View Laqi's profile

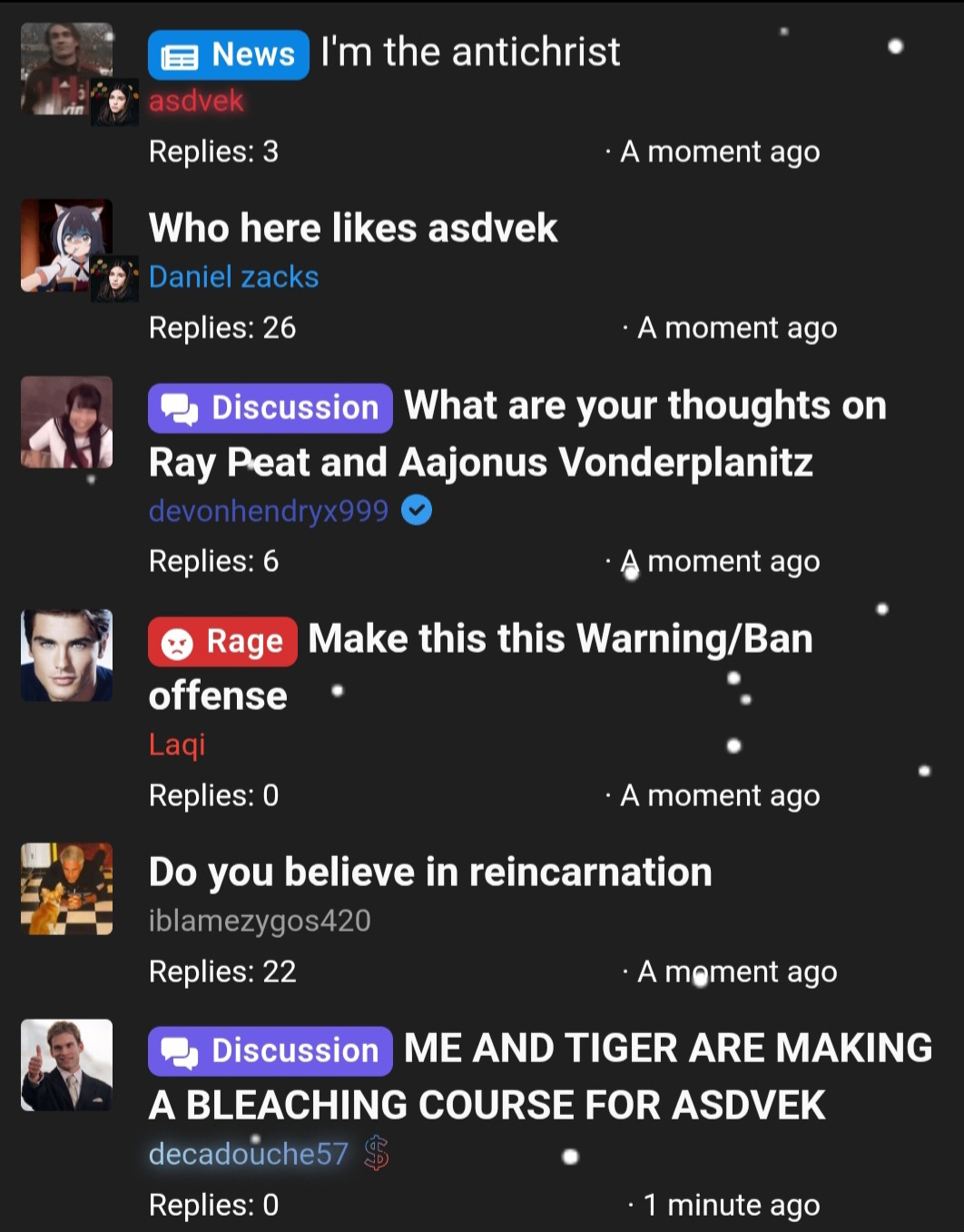tap(177, 744)
